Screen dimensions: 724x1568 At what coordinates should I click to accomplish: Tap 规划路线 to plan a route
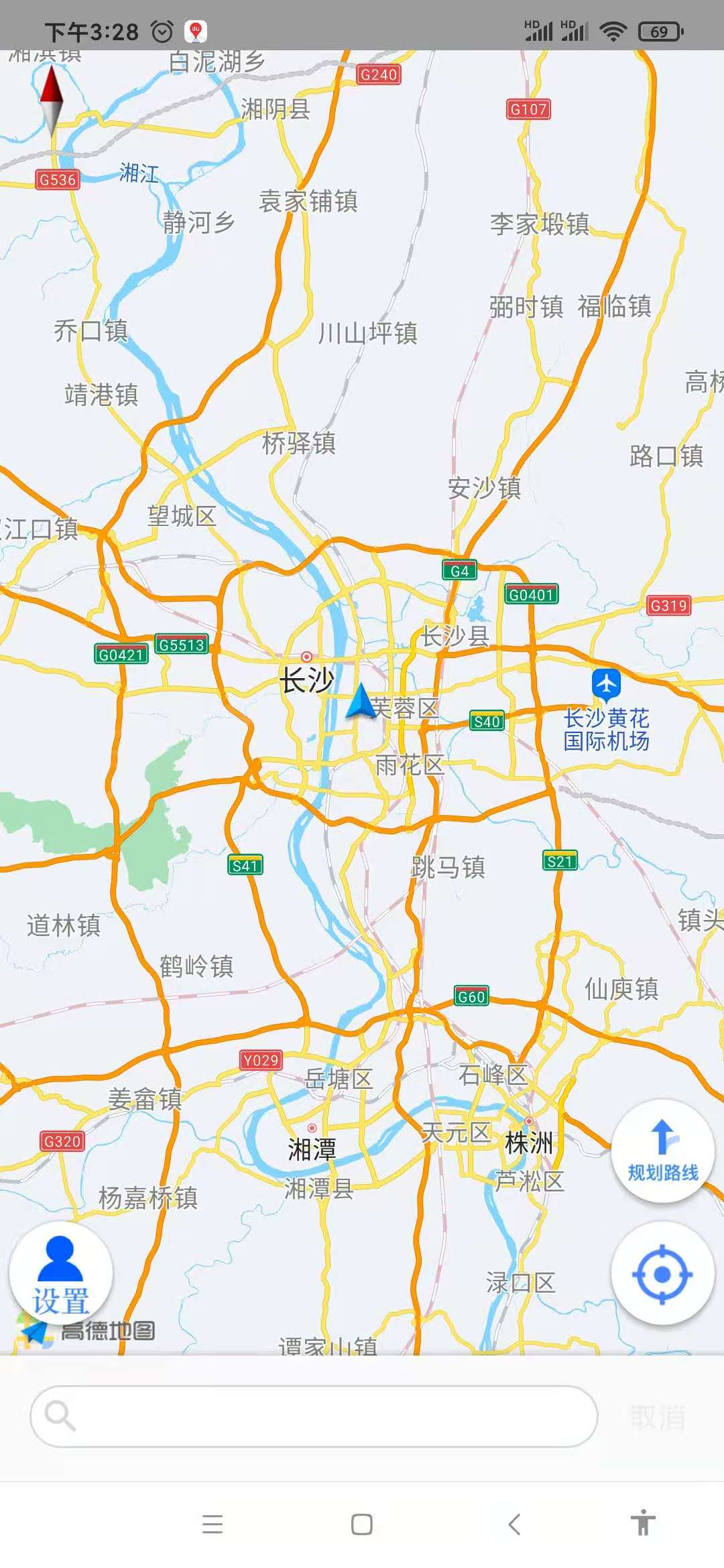(x=662, y=1151)
